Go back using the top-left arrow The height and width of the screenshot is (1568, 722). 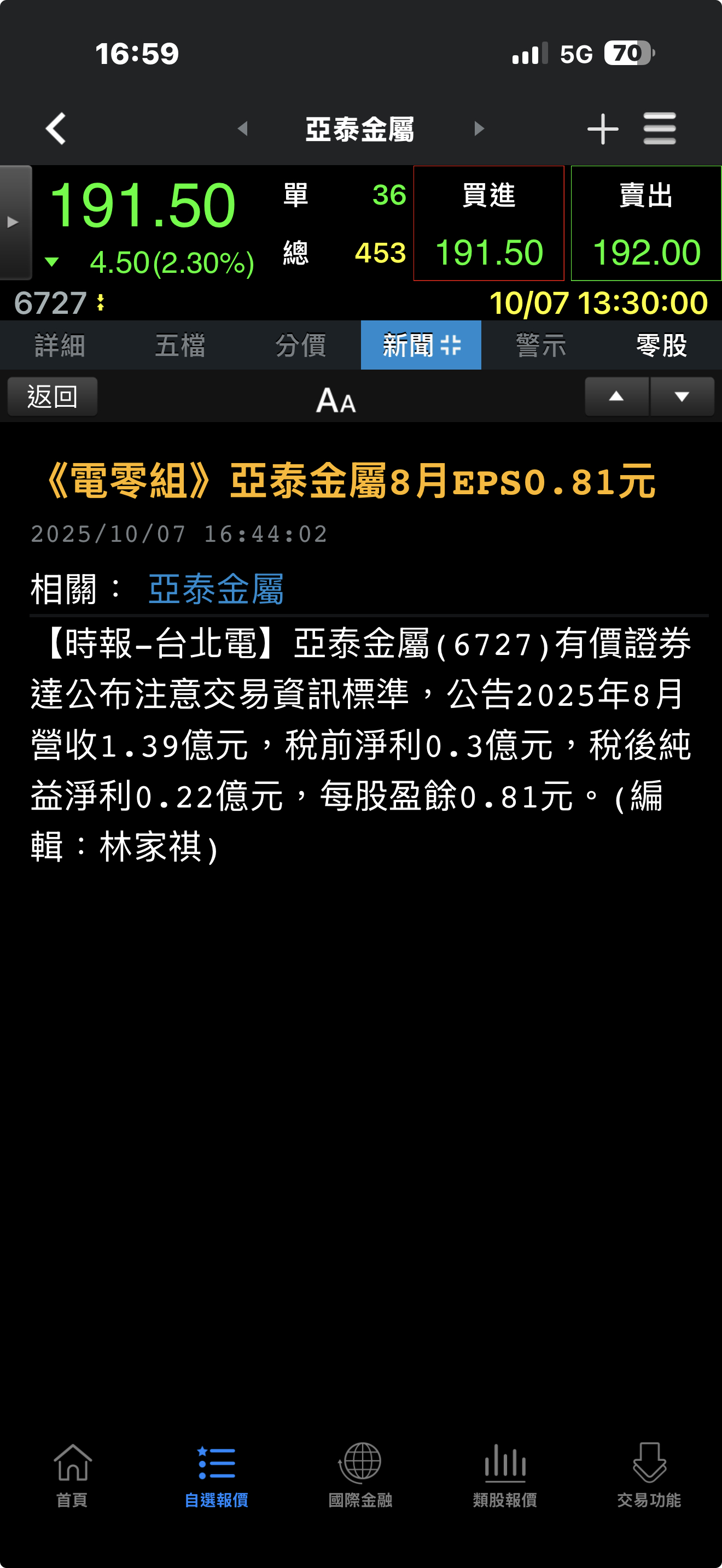pos(56,128)
